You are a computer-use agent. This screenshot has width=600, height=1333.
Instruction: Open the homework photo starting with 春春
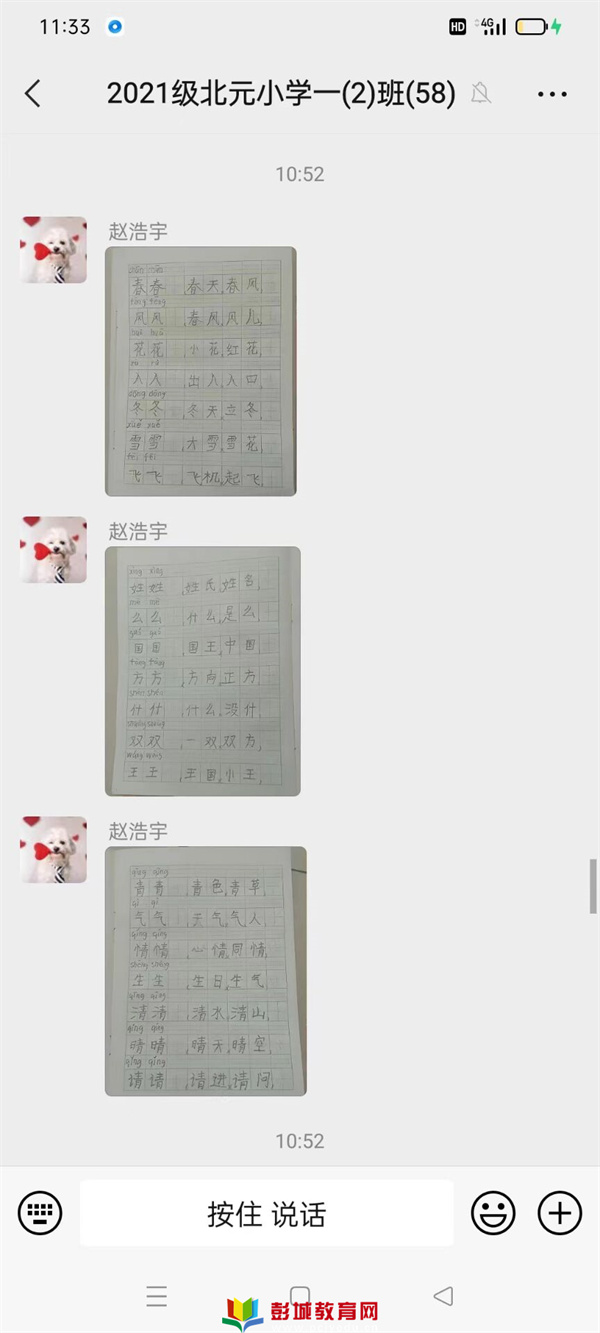(201, 371)
